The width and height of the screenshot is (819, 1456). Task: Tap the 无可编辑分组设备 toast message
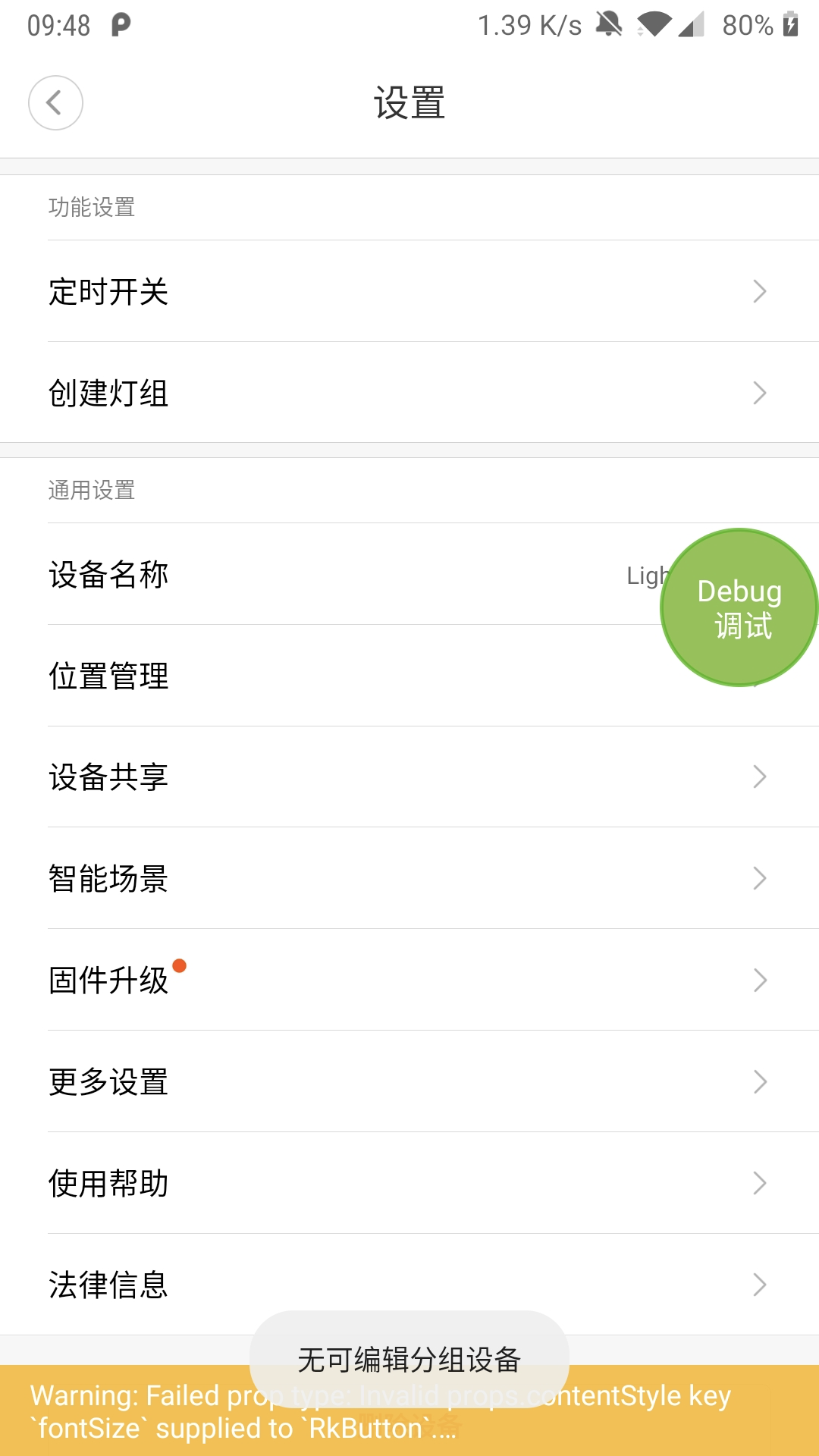(x=409, y=1355)
